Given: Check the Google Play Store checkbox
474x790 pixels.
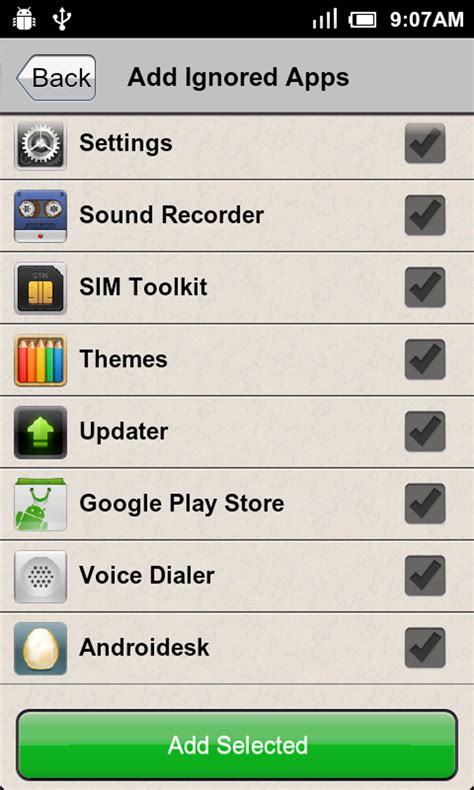Looking at the screenshot, I should (x=425, y=503).
